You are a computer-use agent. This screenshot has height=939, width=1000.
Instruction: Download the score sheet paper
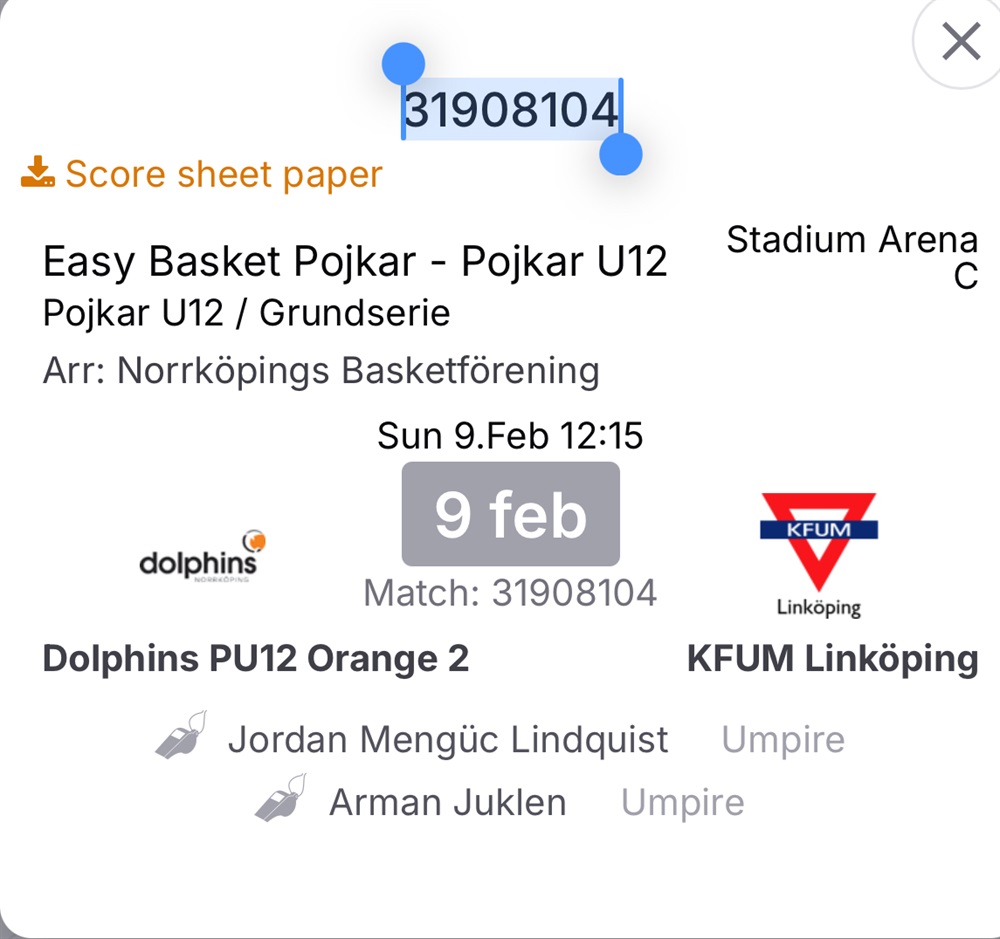click(202, 174)
